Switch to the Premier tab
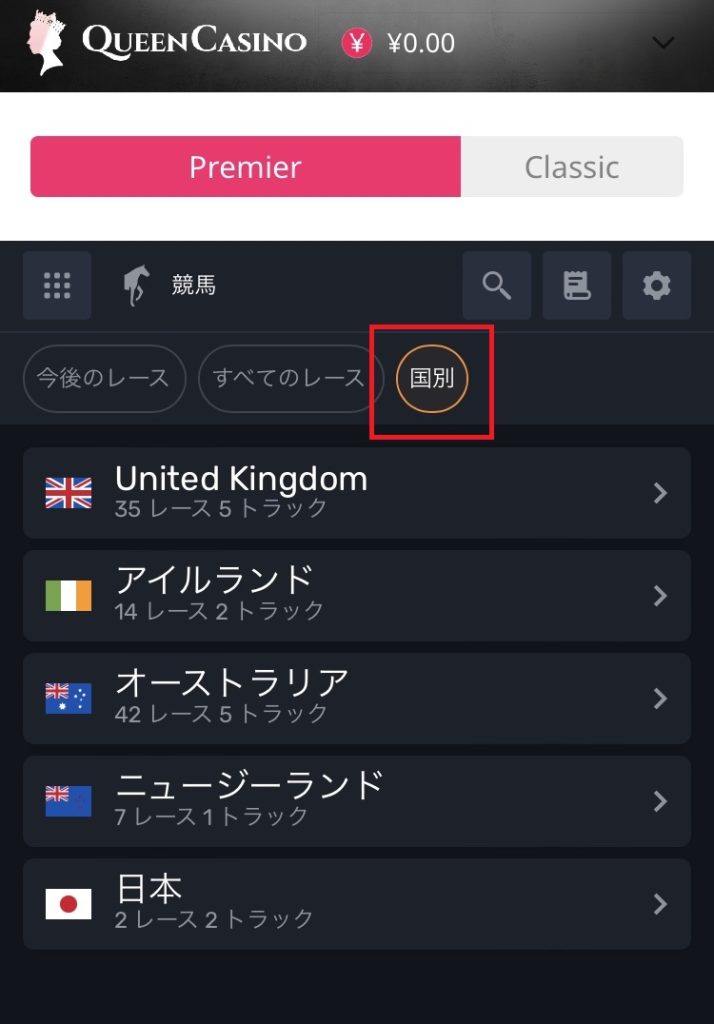714x1024 pixels. pos(245,166)
